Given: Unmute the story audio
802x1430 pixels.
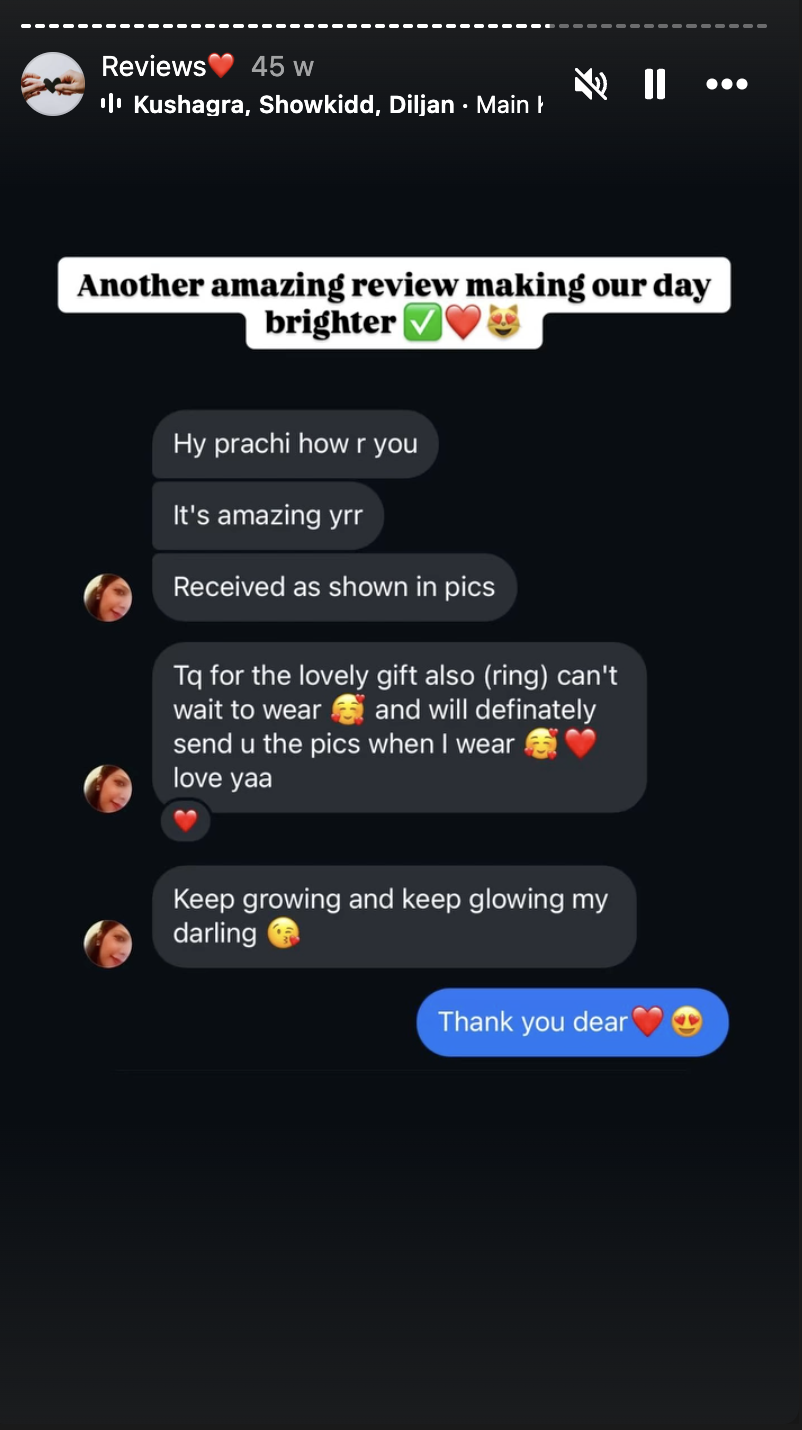Looking at the screenshot, I should pos(591,85).
